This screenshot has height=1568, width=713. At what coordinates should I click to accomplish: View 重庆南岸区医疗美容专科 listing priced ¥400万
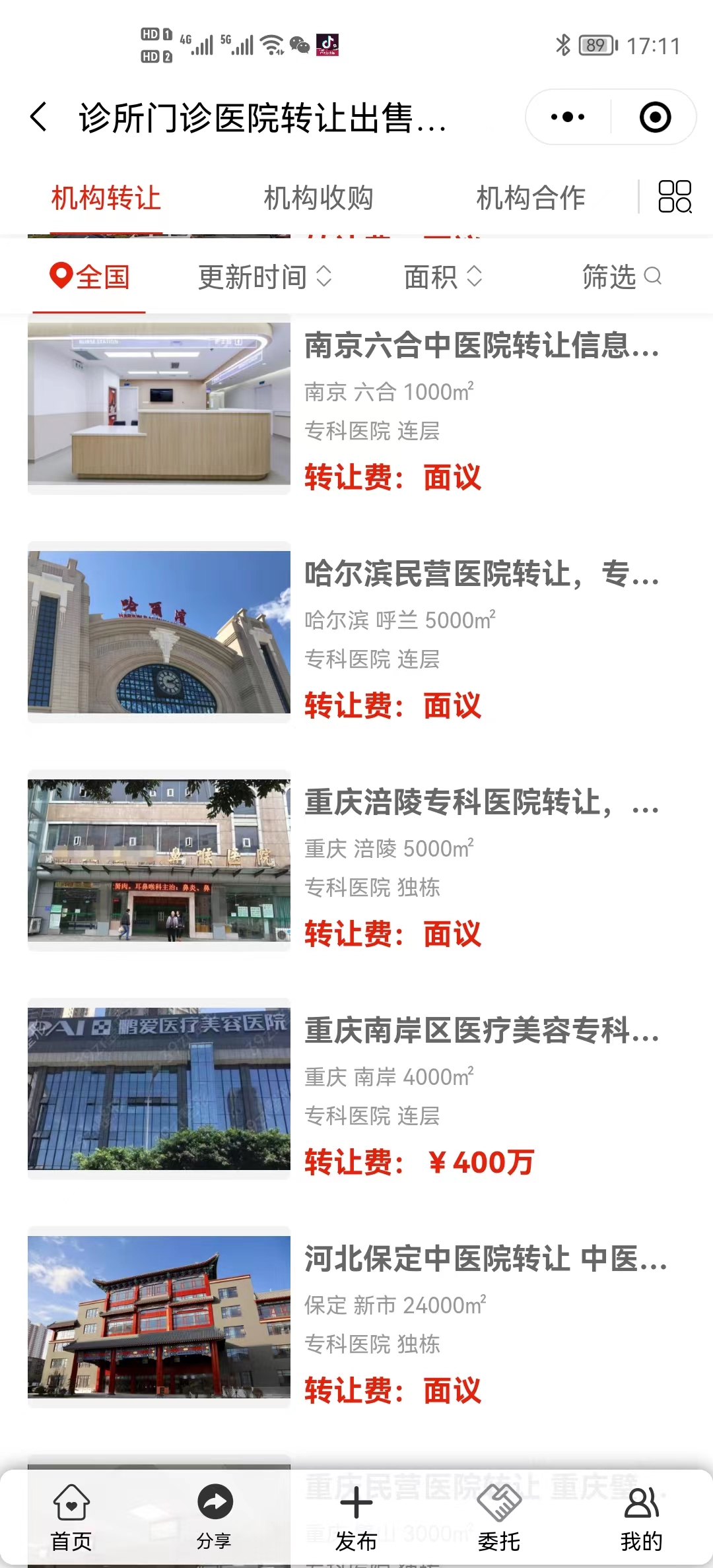[481, 1031]
